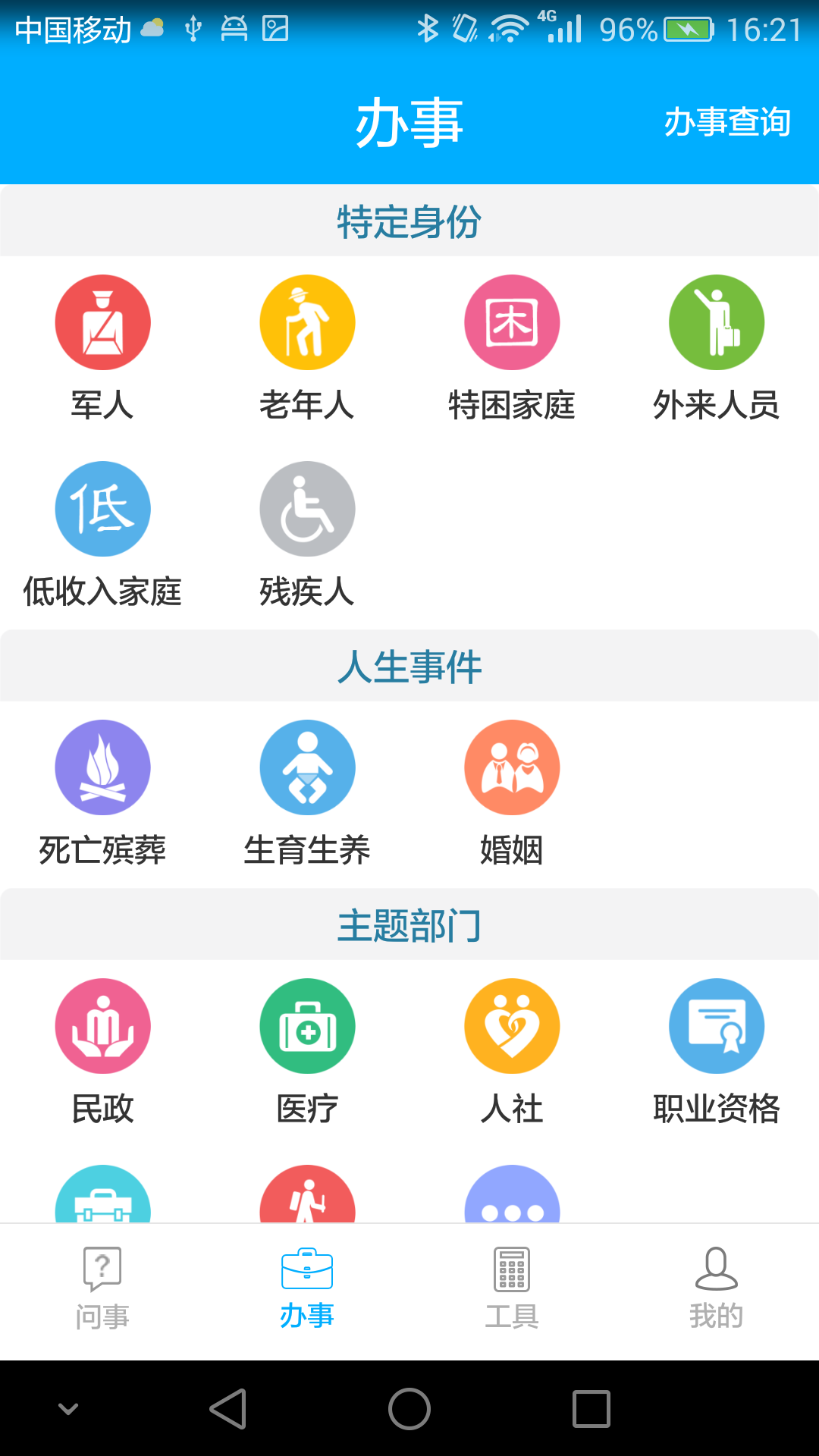This screenshot has height=1456, width=819.
Task: Go to the 我的 tab
Action: coord(717,1290)
